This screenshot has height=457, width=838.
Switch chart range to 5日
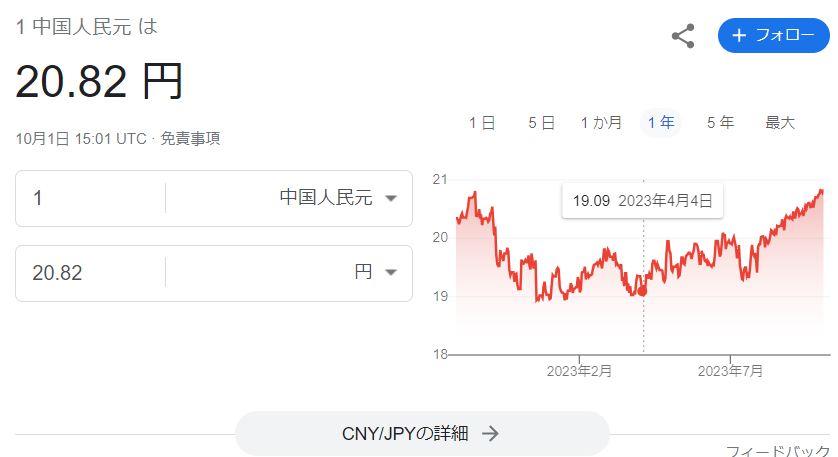[541, 123]
